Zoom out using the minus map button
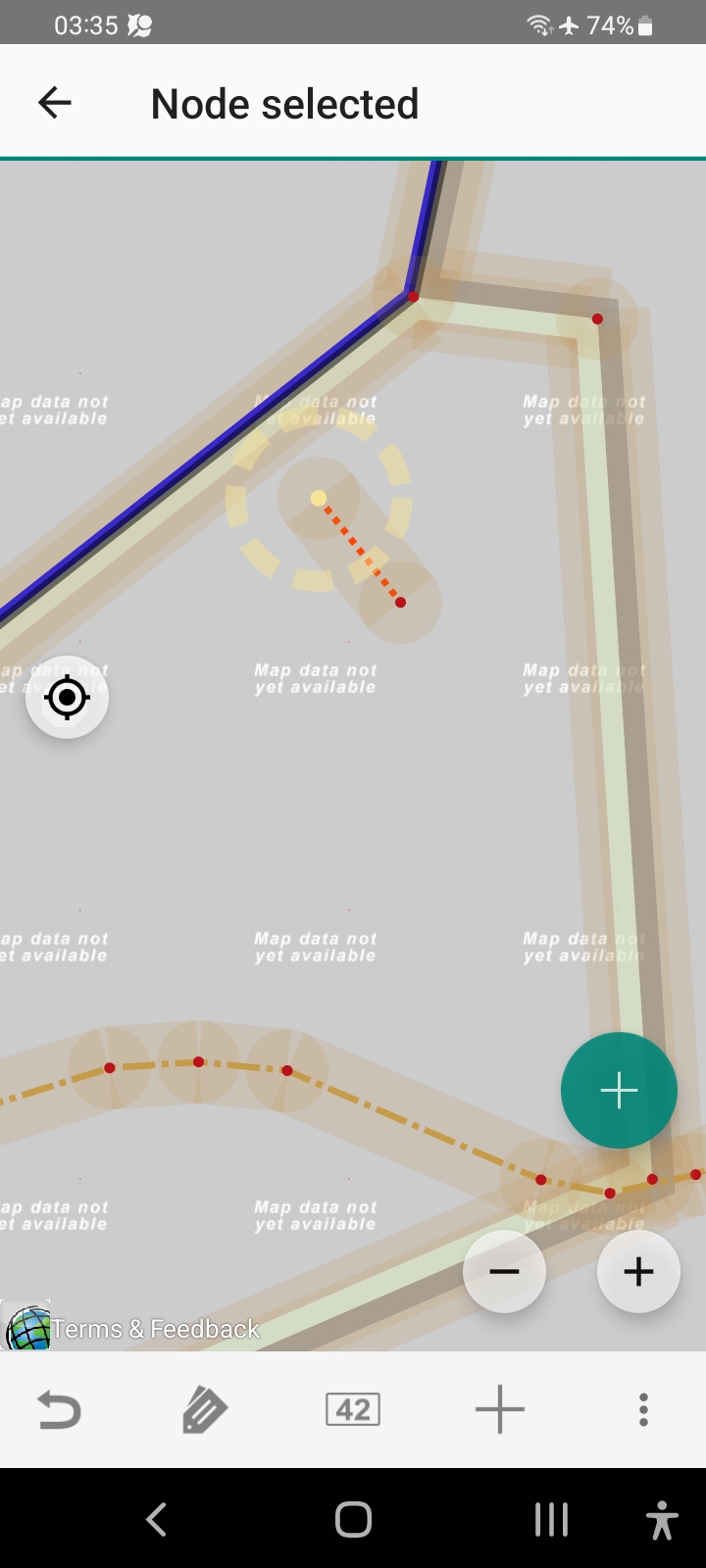 pos(504,1271)
